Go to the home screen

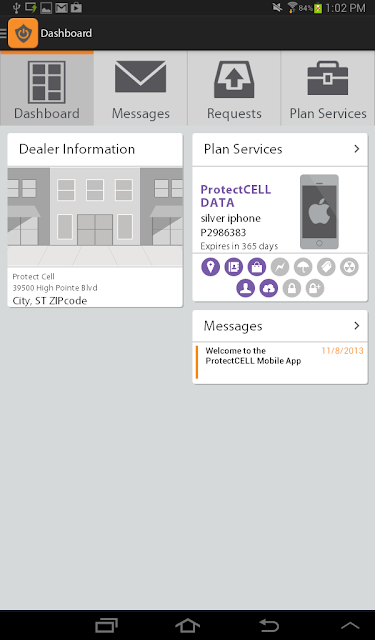pos(188,625)
